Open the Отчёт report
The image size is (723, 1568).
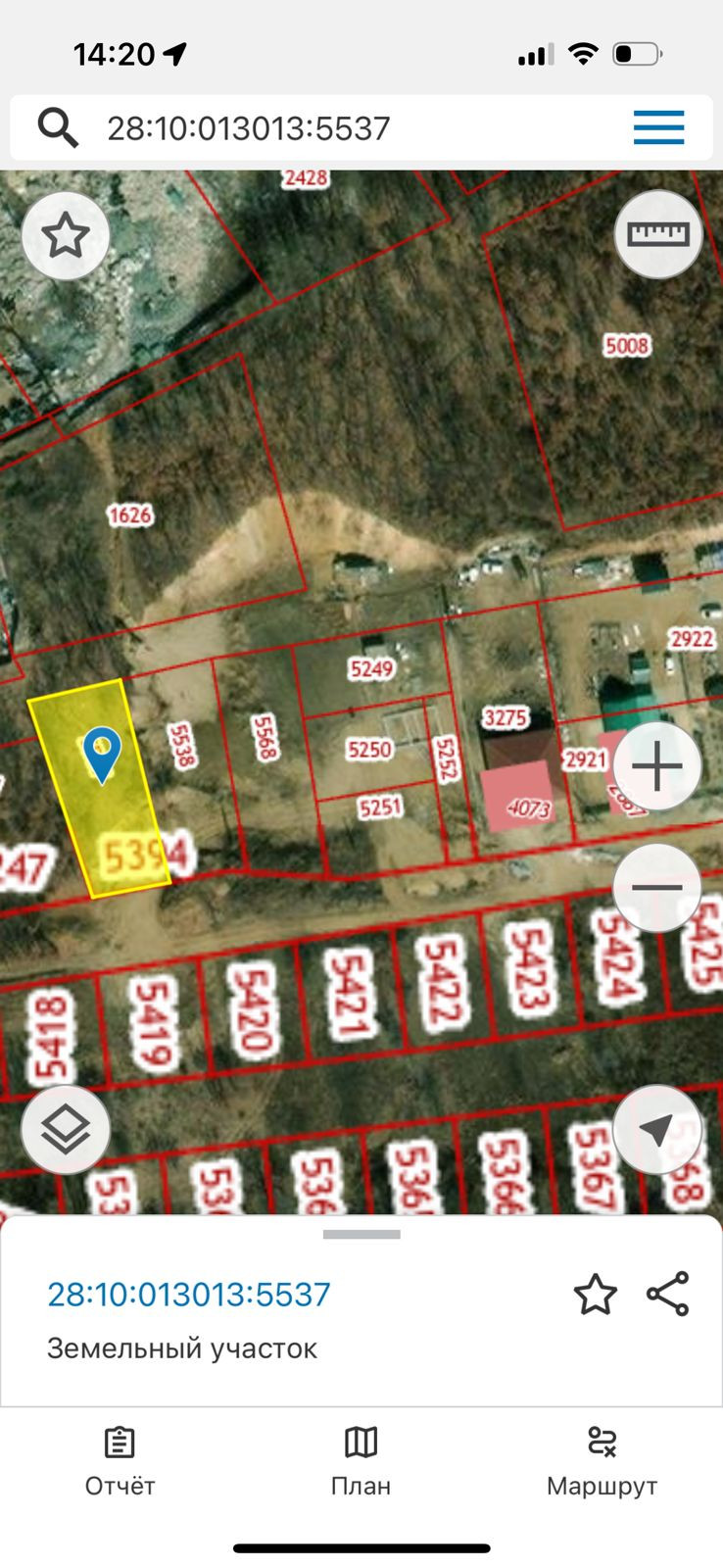tap(120, 1463)
